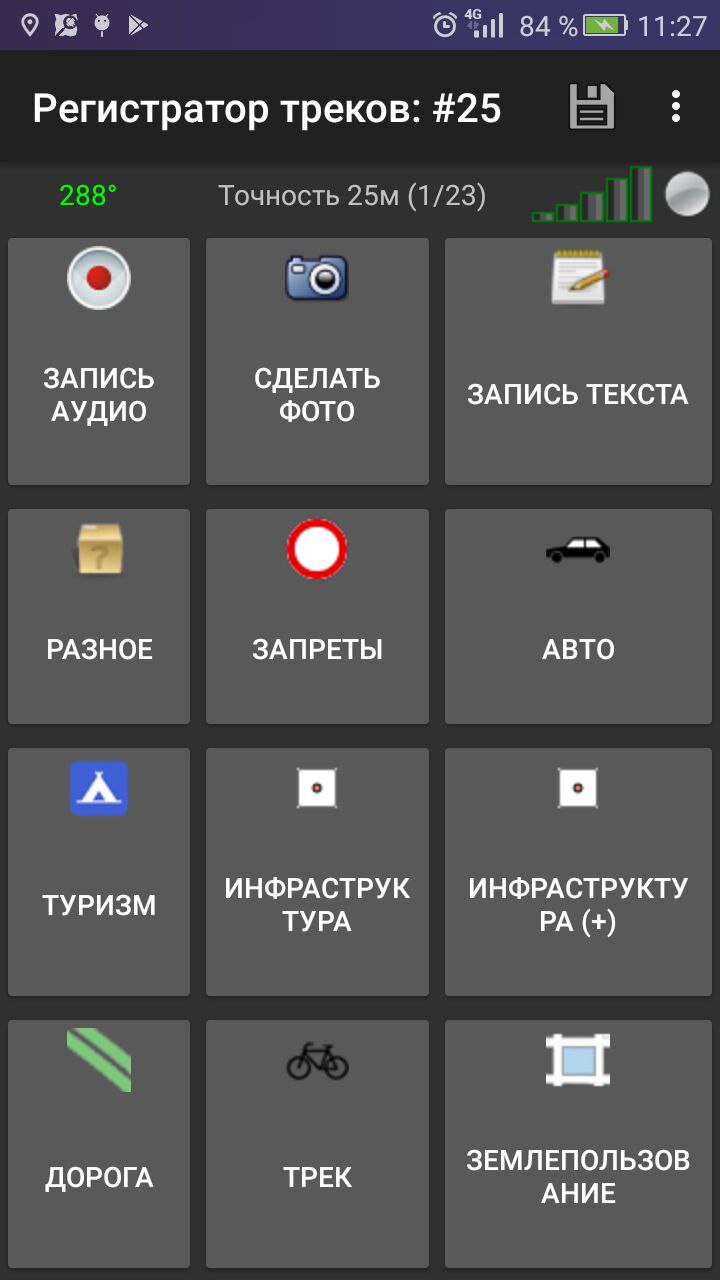This screenshot has width=720, height=1280.
Task: Open the ТРЕК bicycle tile
Action: point(317,1144)
